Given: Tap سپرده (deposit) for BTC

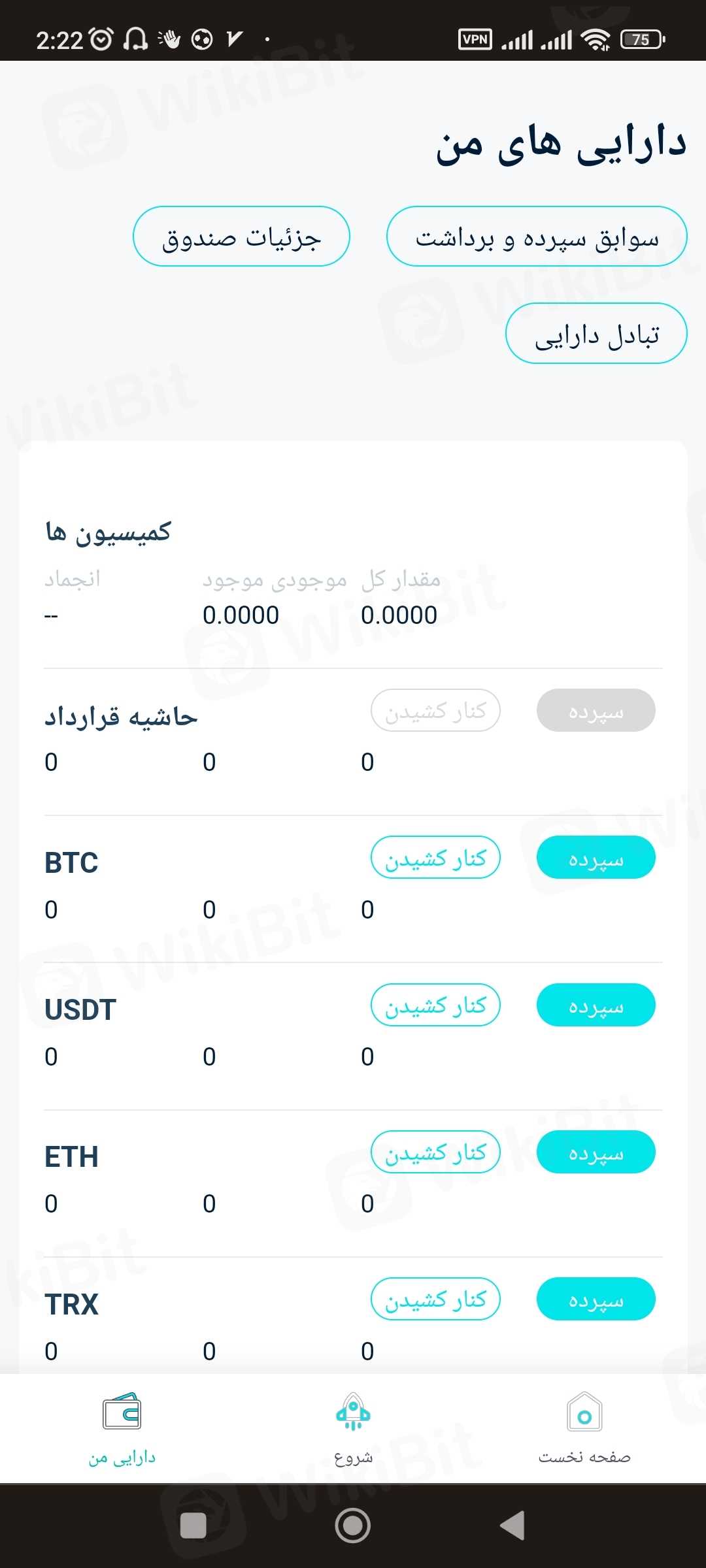Looking at the screenshot, I should tap(596, 857).
